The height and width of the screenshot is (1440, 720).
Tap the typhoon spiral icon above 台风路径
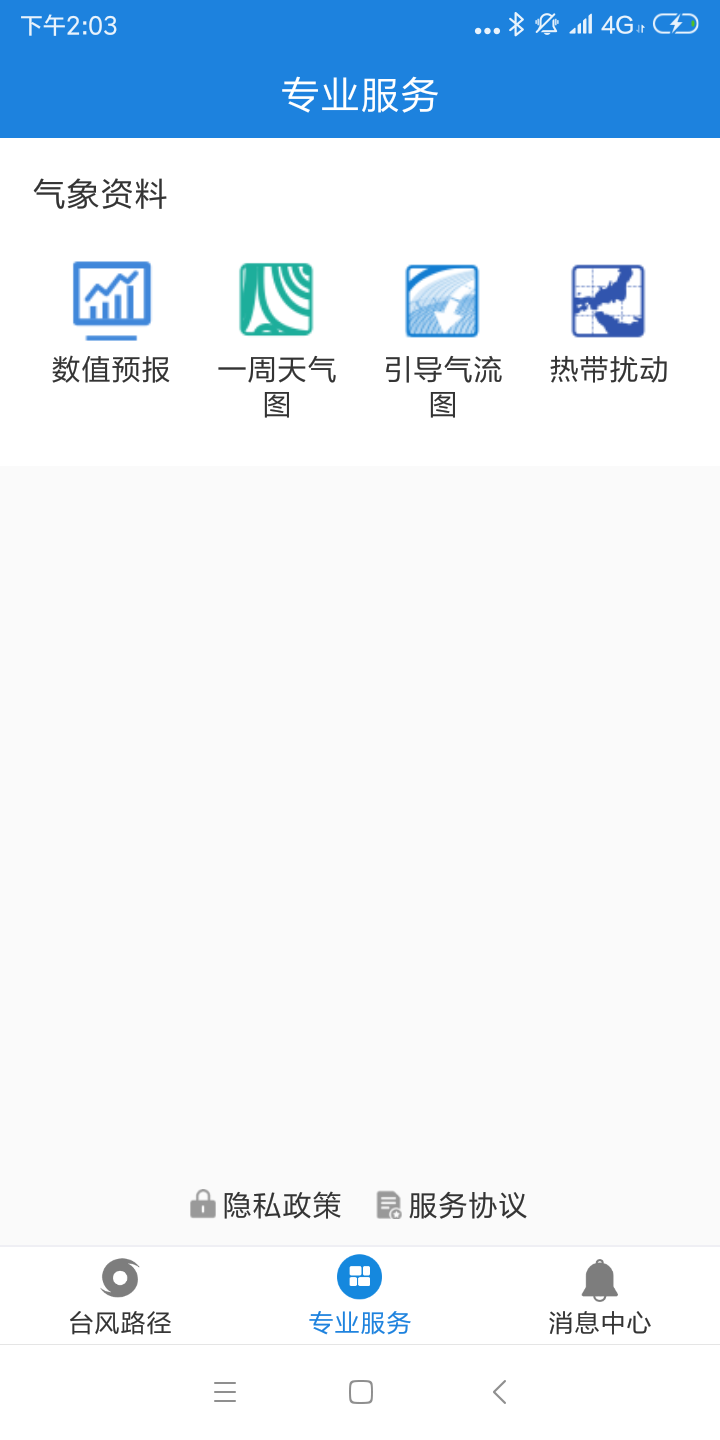[x=119, y=1277]
